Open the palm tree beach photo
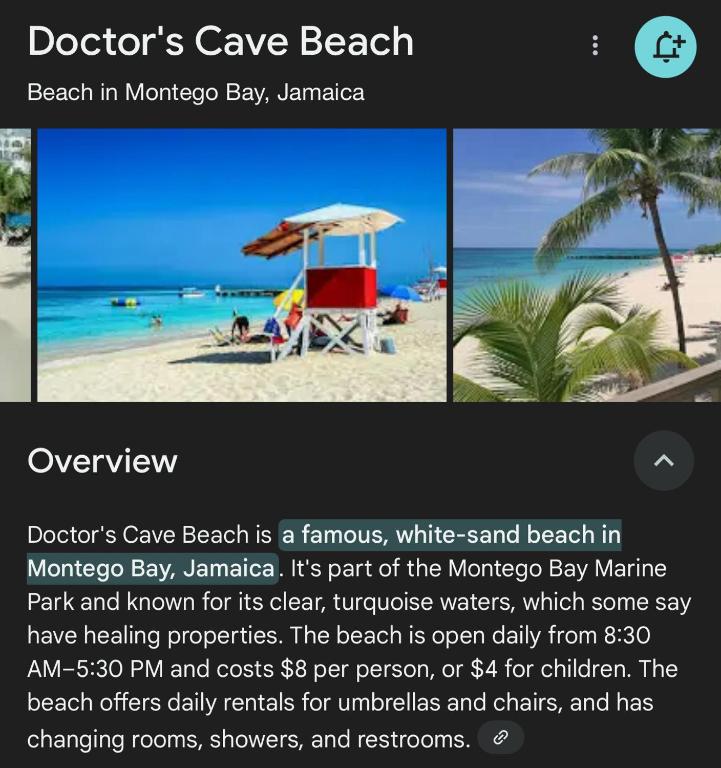This screenshot has height=768, width=721. point(587,265)
